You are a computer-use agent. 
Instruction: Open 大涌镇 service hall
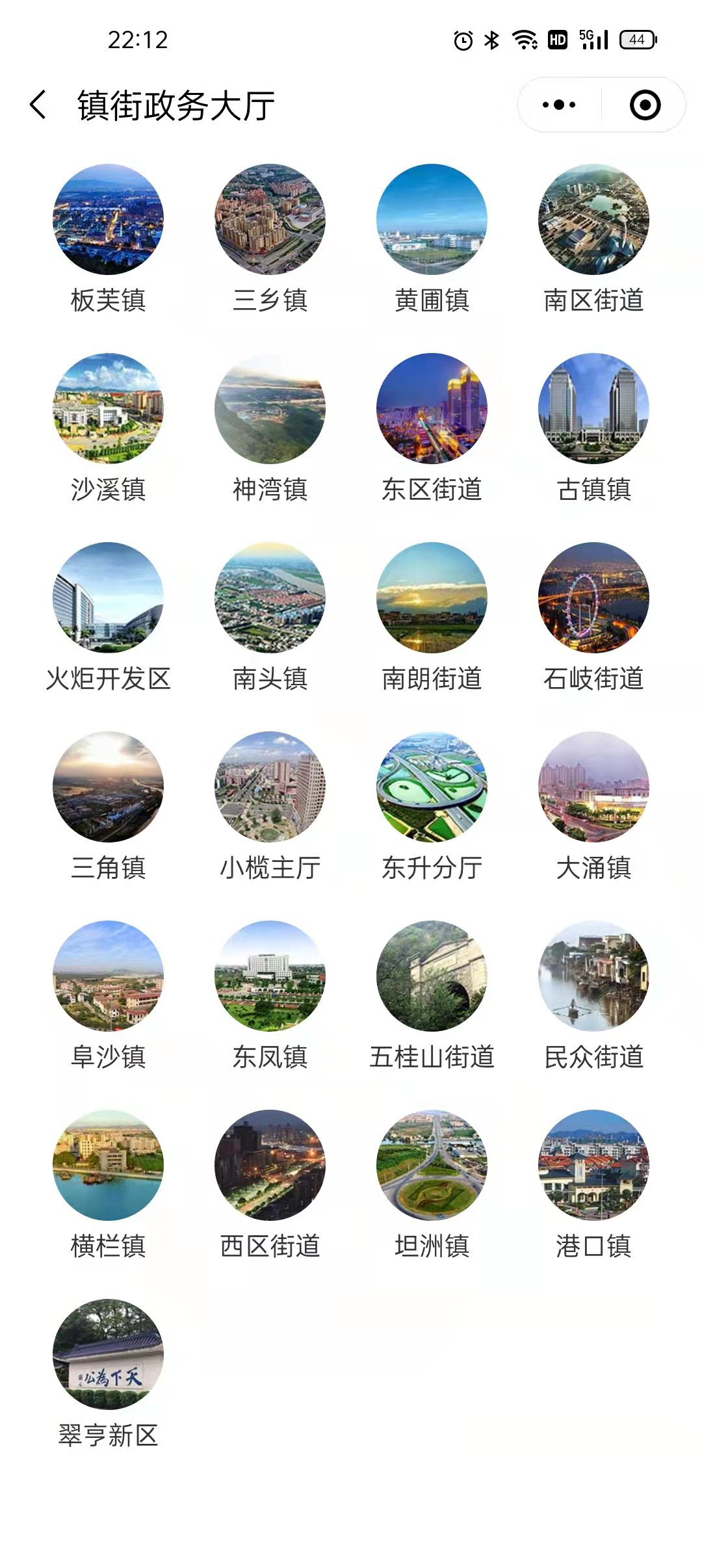coord(593,787)
